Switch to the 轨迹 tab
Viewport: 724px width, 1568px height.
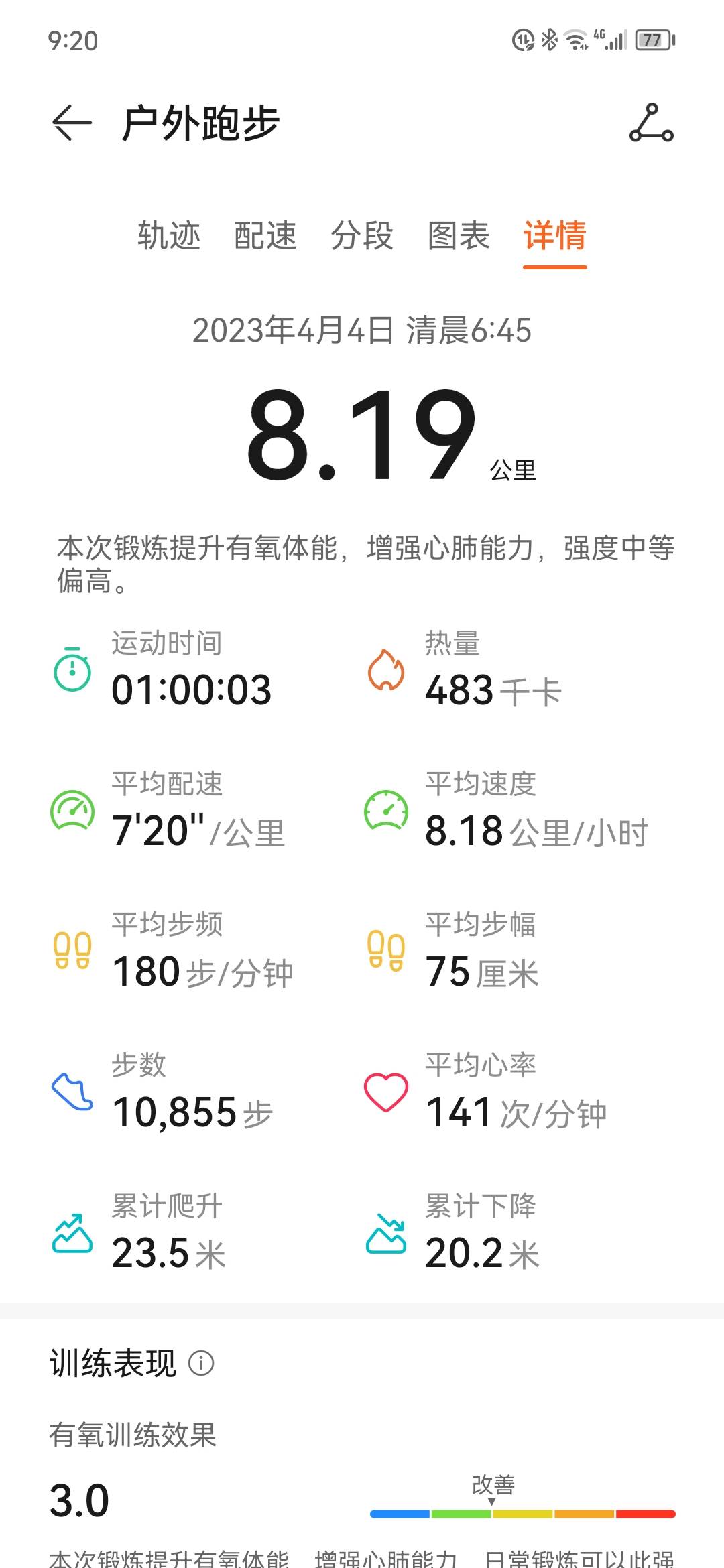pos(168,237)
